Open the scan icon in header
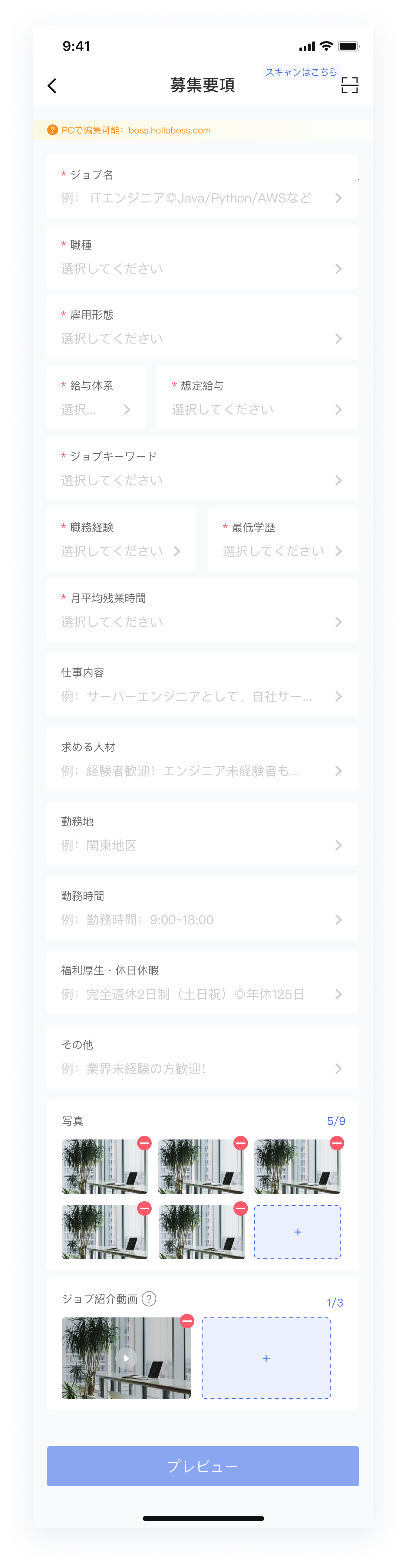Viewport: 406px width, 1568px height. click(349, 85)
